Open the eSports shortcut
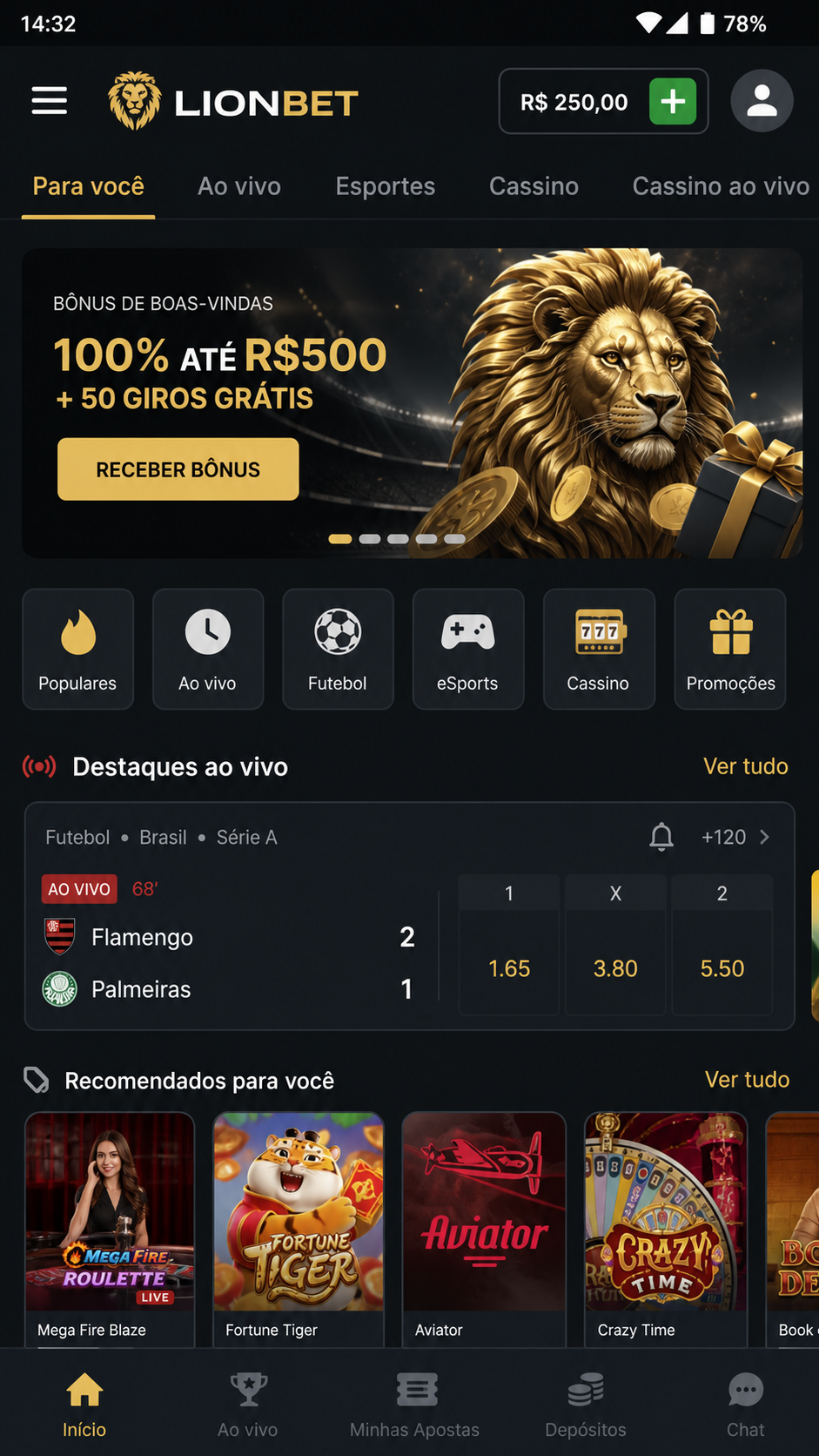Image resolution: width=819 pixels, height=1456 pixels. click(468, 650)
